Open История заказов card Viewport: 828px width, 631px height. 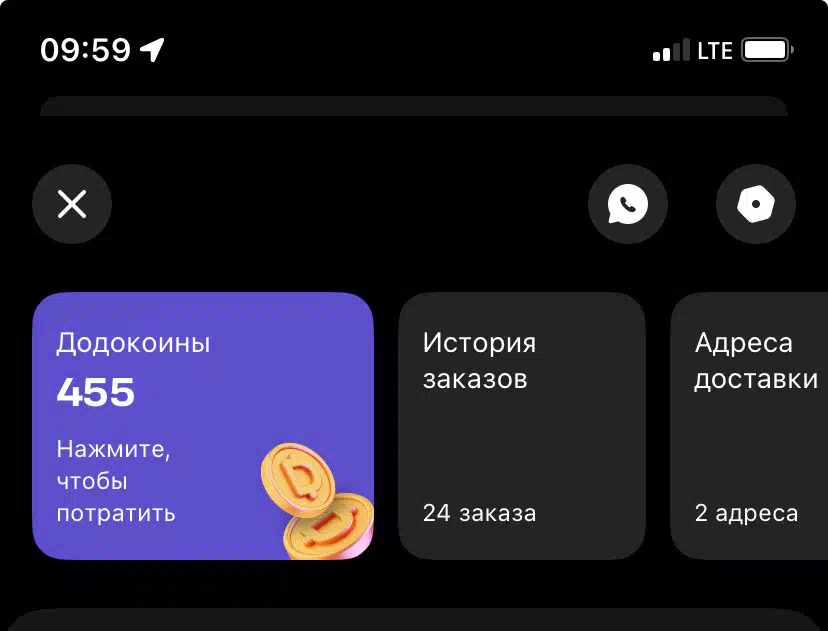[522, 426]
